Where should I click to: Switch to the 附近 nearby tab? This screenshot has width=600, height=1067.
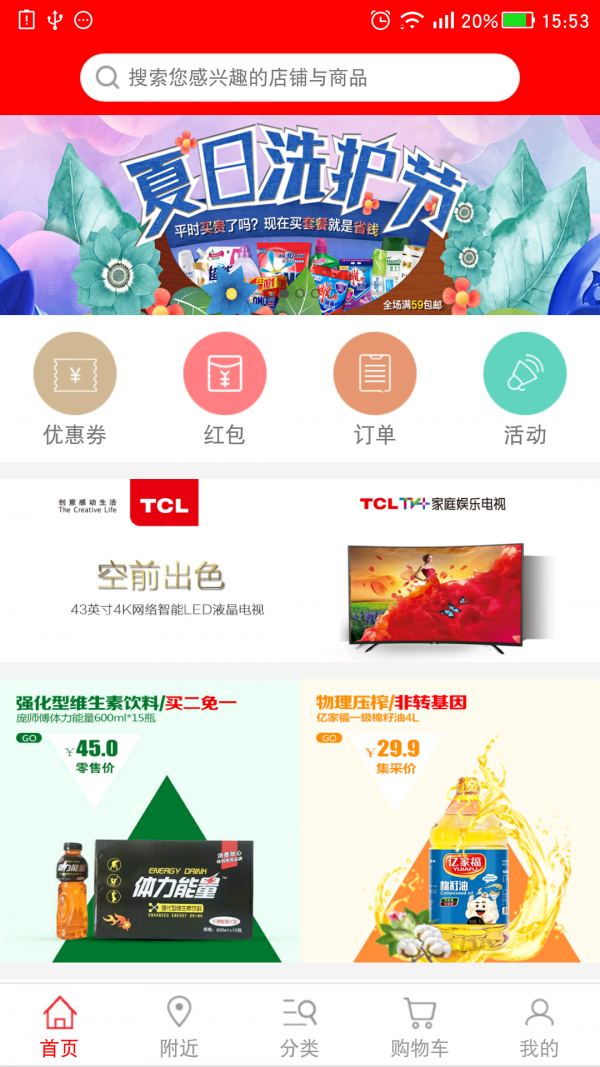[180, 1027]
